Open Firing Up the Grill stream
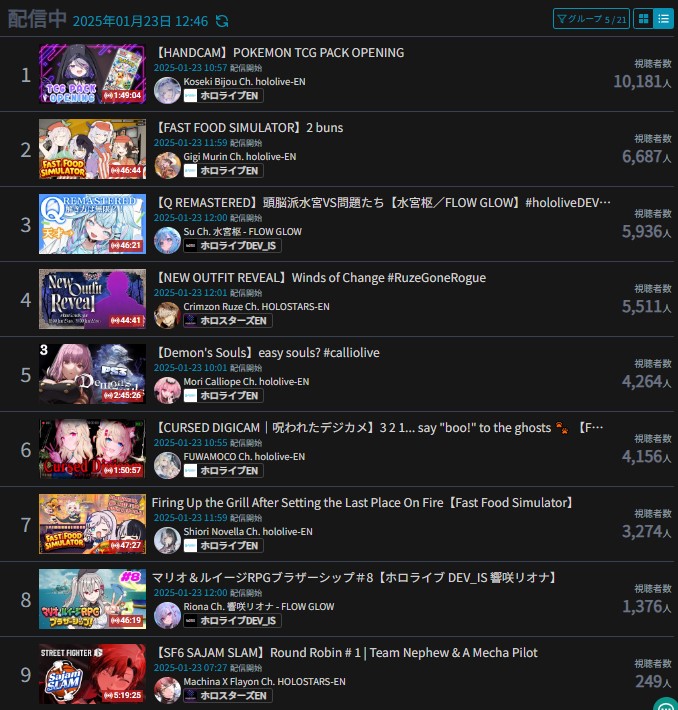Screen dimensions: 678x710 pyautogui.click(x=364, y=502)
